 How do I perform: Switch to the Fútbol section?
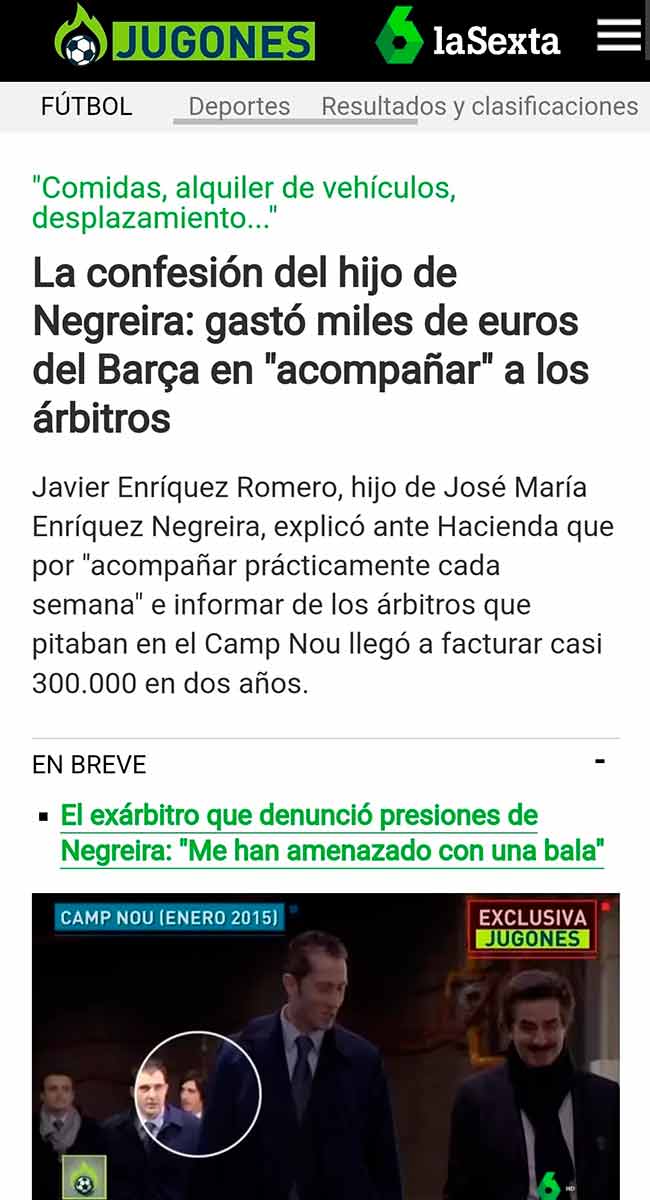click(x=86, y=106)
